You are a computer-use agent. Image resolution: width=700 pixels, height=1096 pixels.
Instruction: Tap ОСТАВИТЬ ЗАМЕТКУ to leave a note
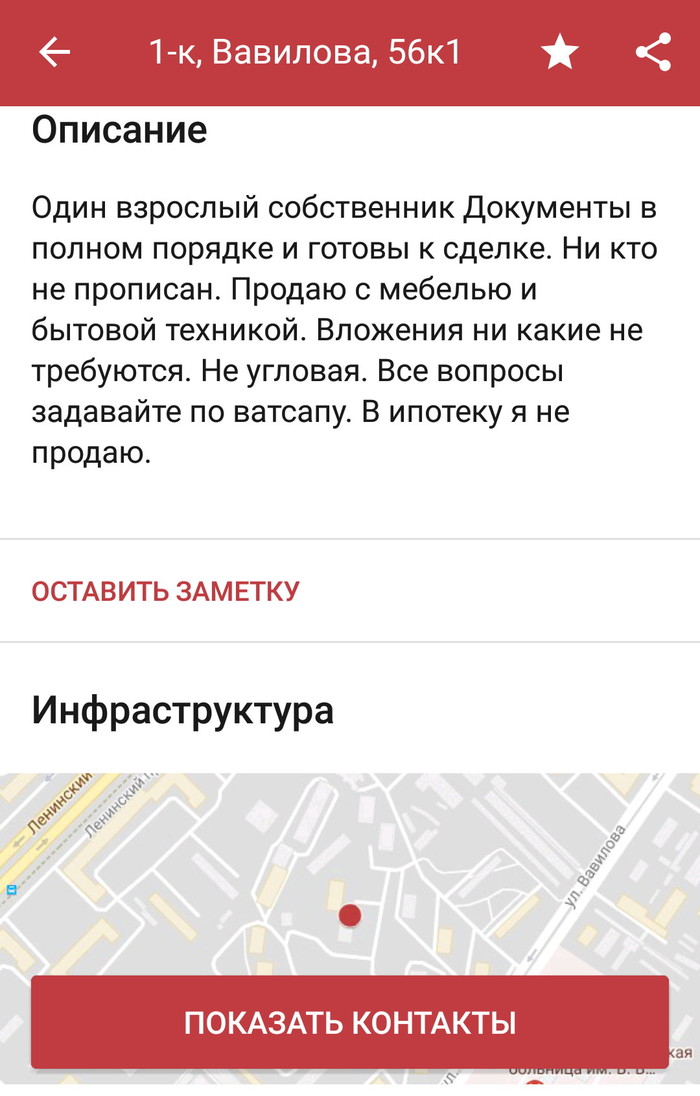click(165, 591)
